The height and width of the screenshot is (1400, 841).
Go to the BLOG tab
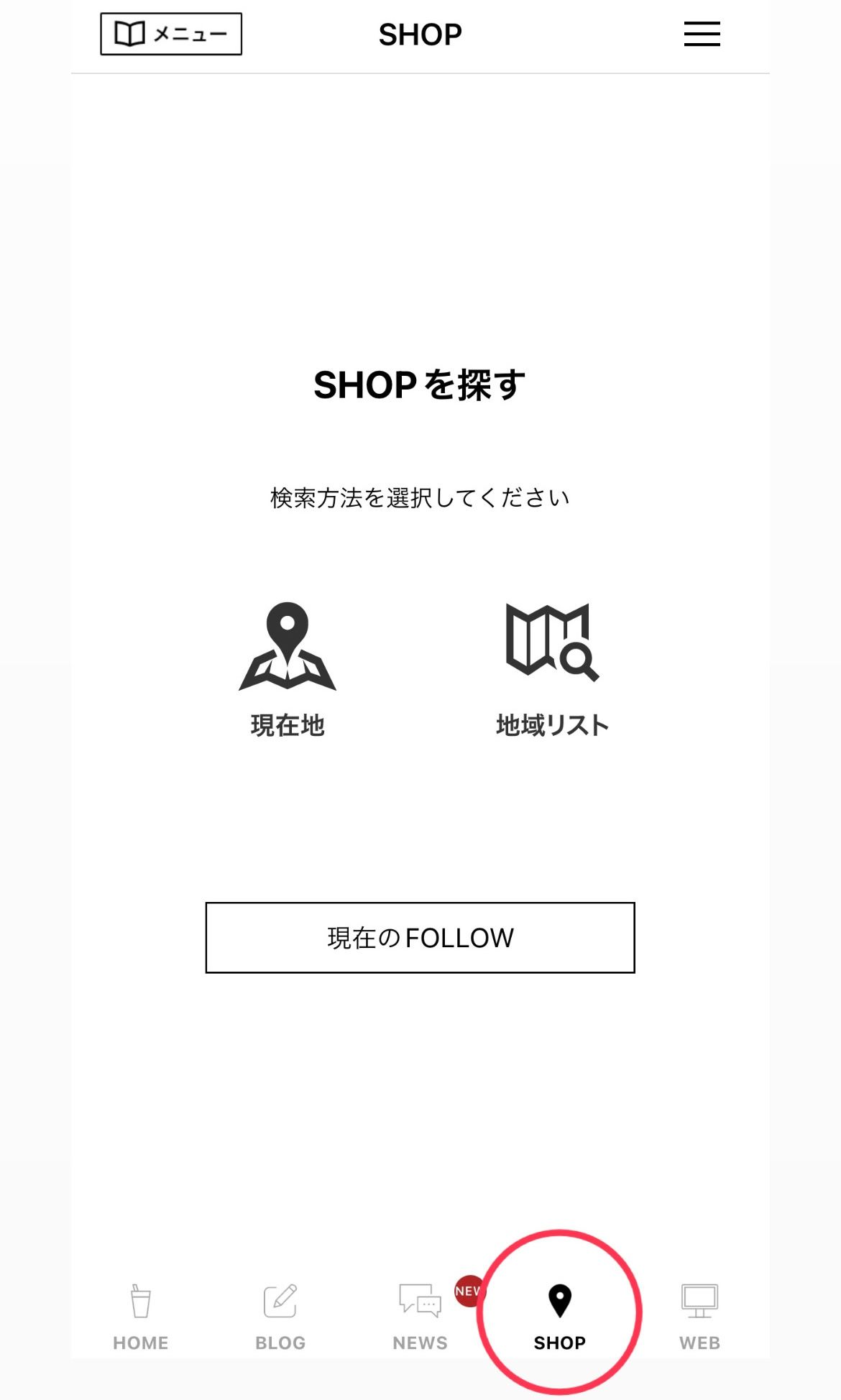point(280,1317)
